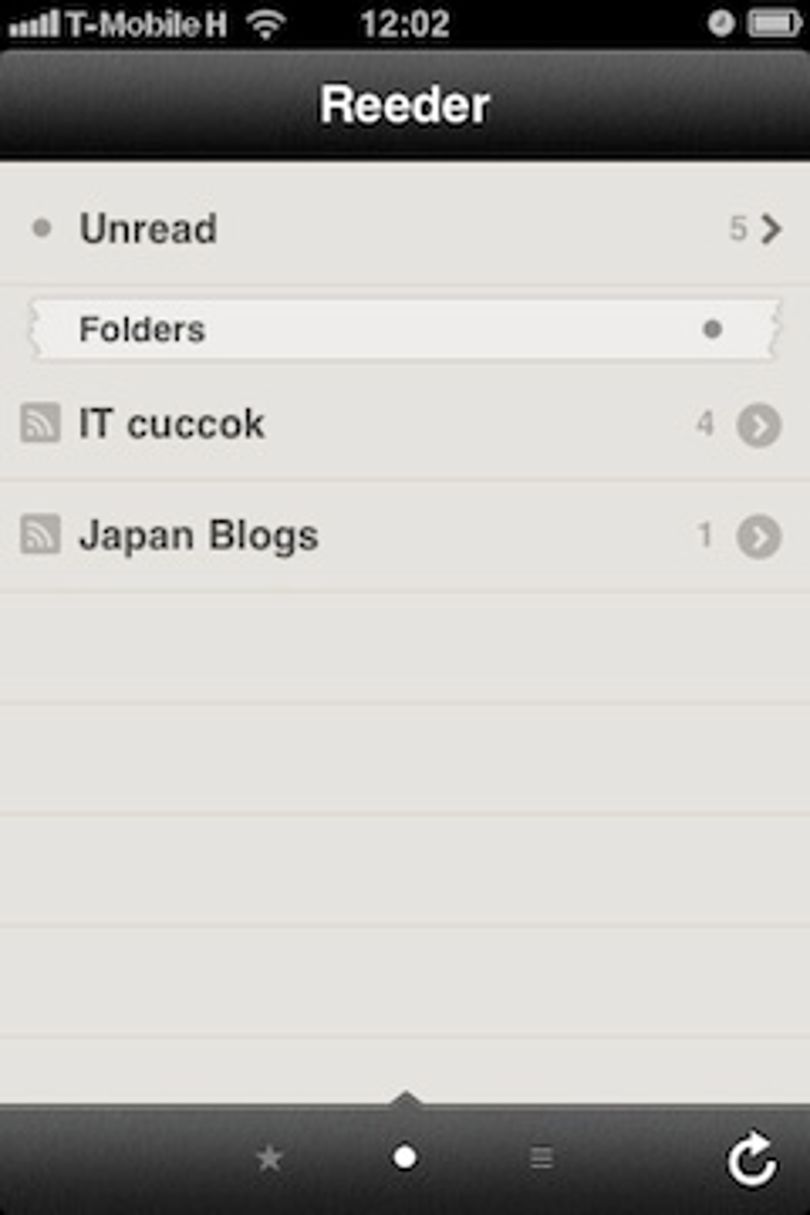The height and width of the screenshot is (1215, 810).
Task: Tap the Folders section header
Action: coord(405,329)
